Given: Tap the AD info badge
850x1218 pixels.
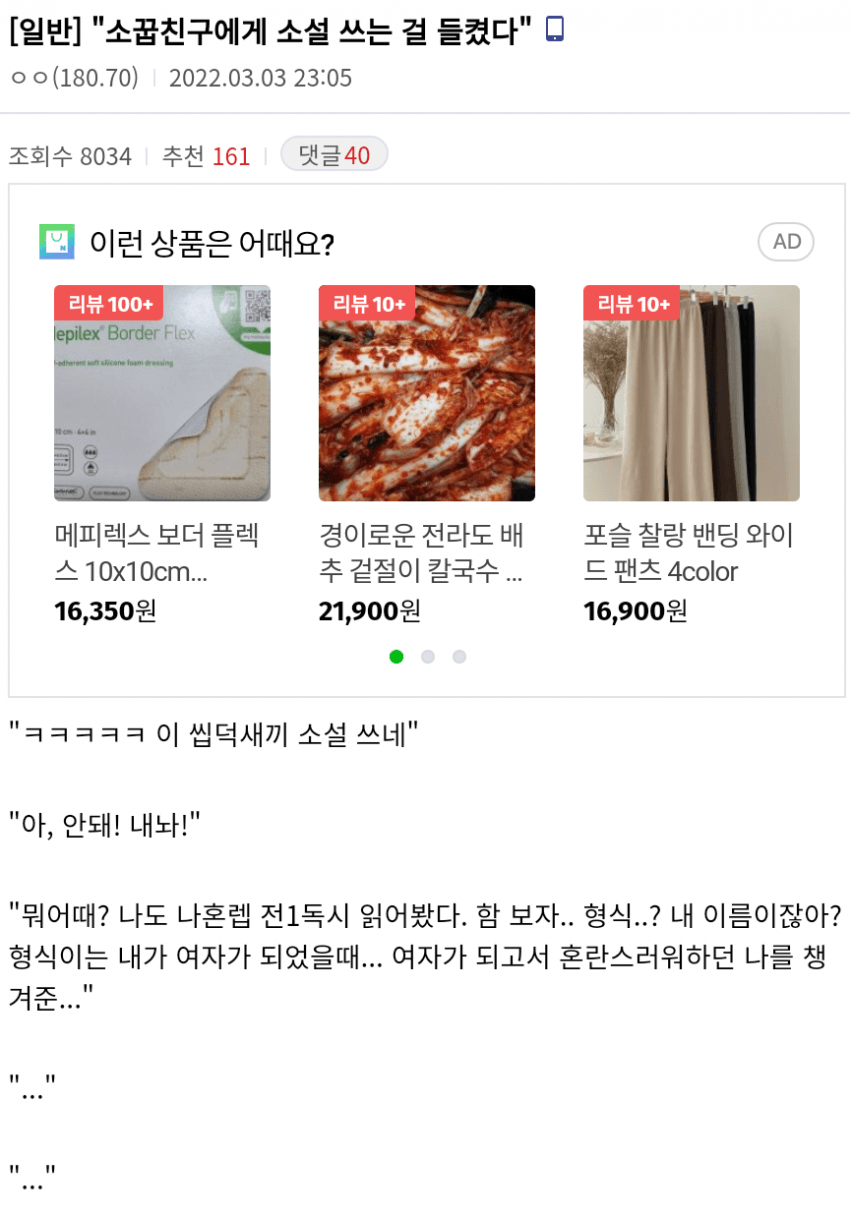Looking at the screenshot, I should point(786,242).
